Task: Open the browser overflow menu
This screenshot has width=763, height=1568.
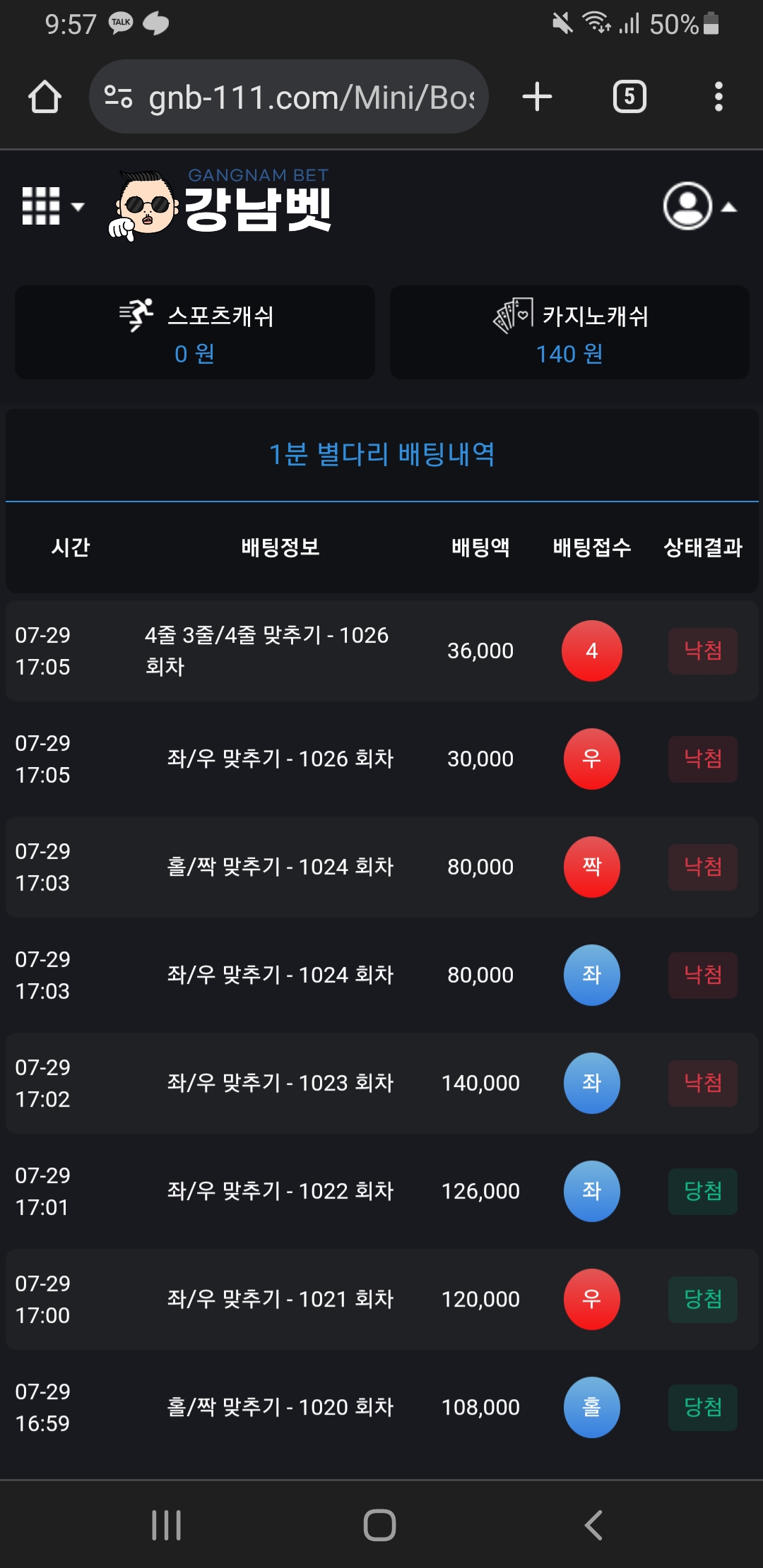Action: pos(718,97)
